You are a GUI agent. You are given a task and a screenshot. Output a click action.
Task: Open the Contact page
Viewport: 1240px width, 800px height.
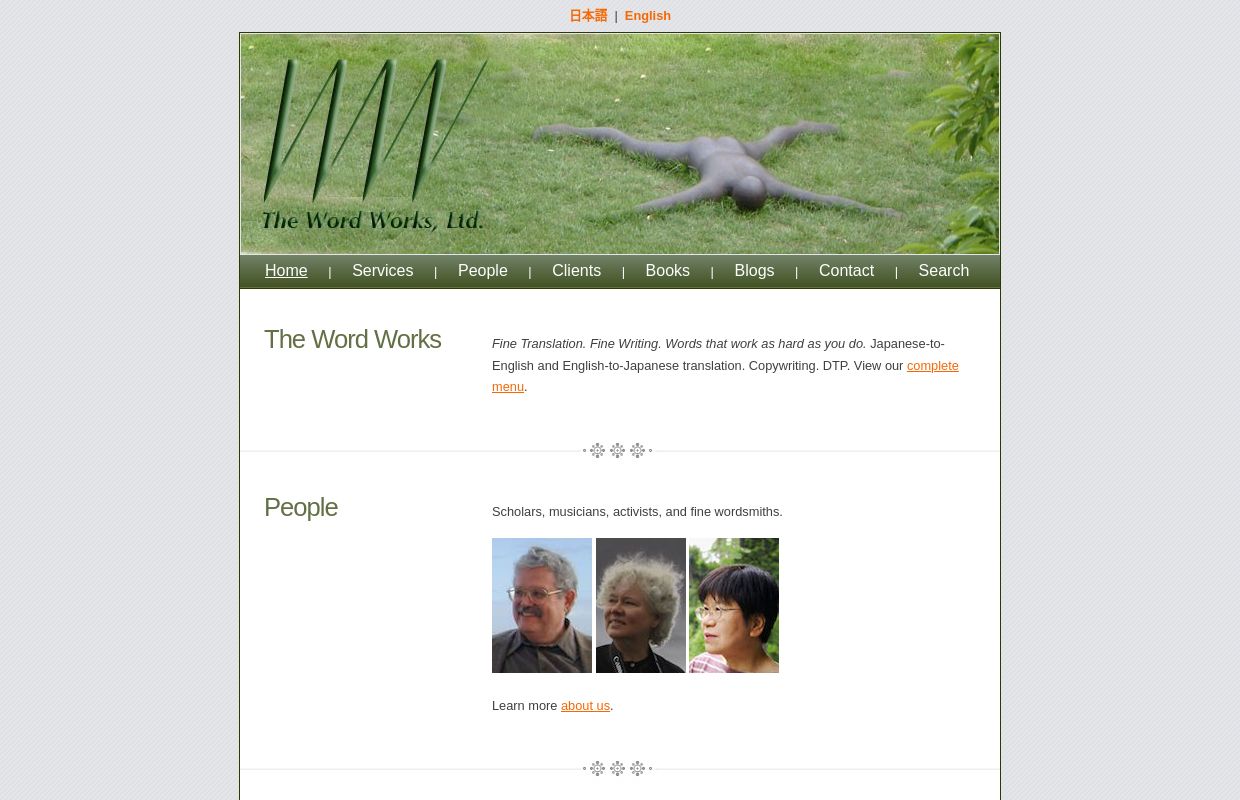(846, 271)
